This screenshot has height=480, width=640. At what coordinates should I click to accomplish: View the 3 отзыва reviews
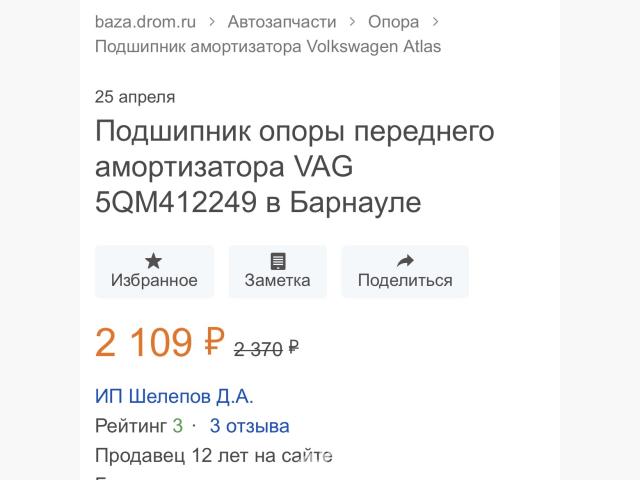(249, 426)
